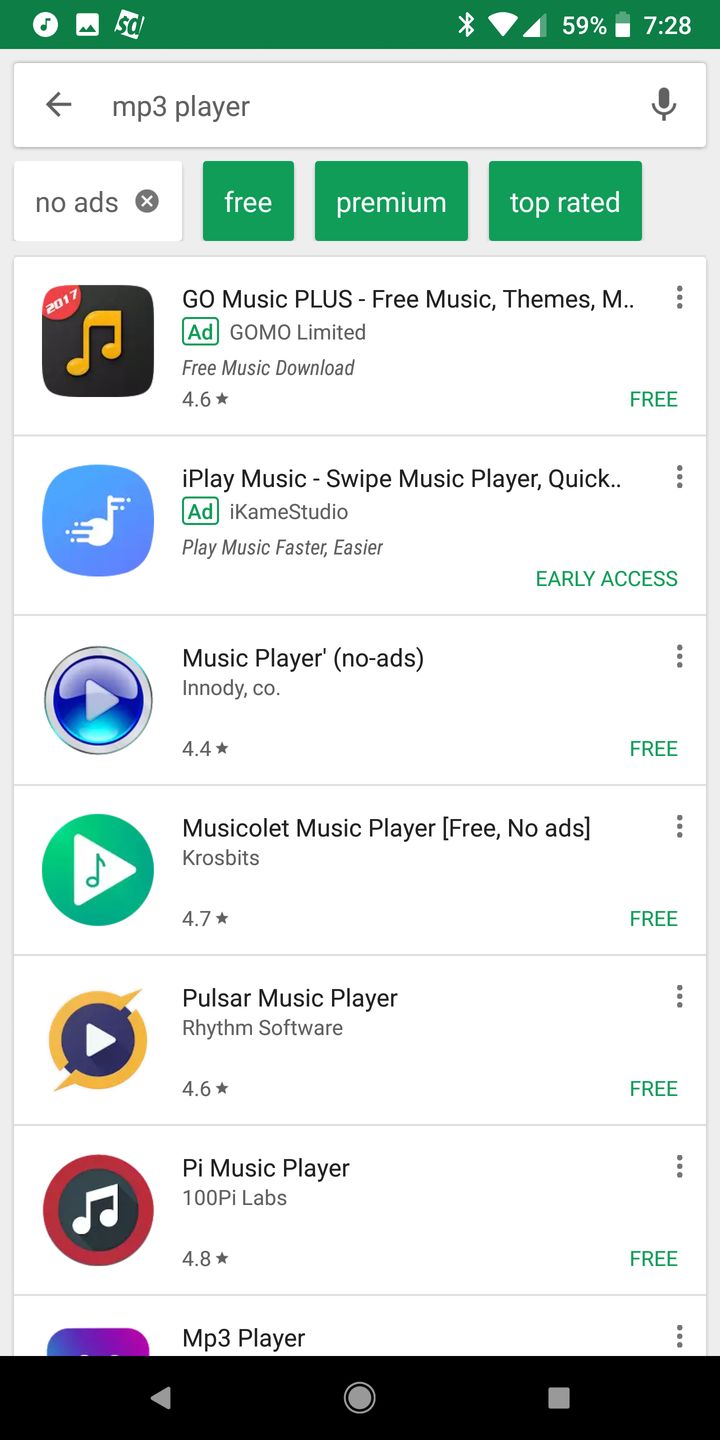Tap EARLY ACCESS for iPlay Music

(606, 578)
